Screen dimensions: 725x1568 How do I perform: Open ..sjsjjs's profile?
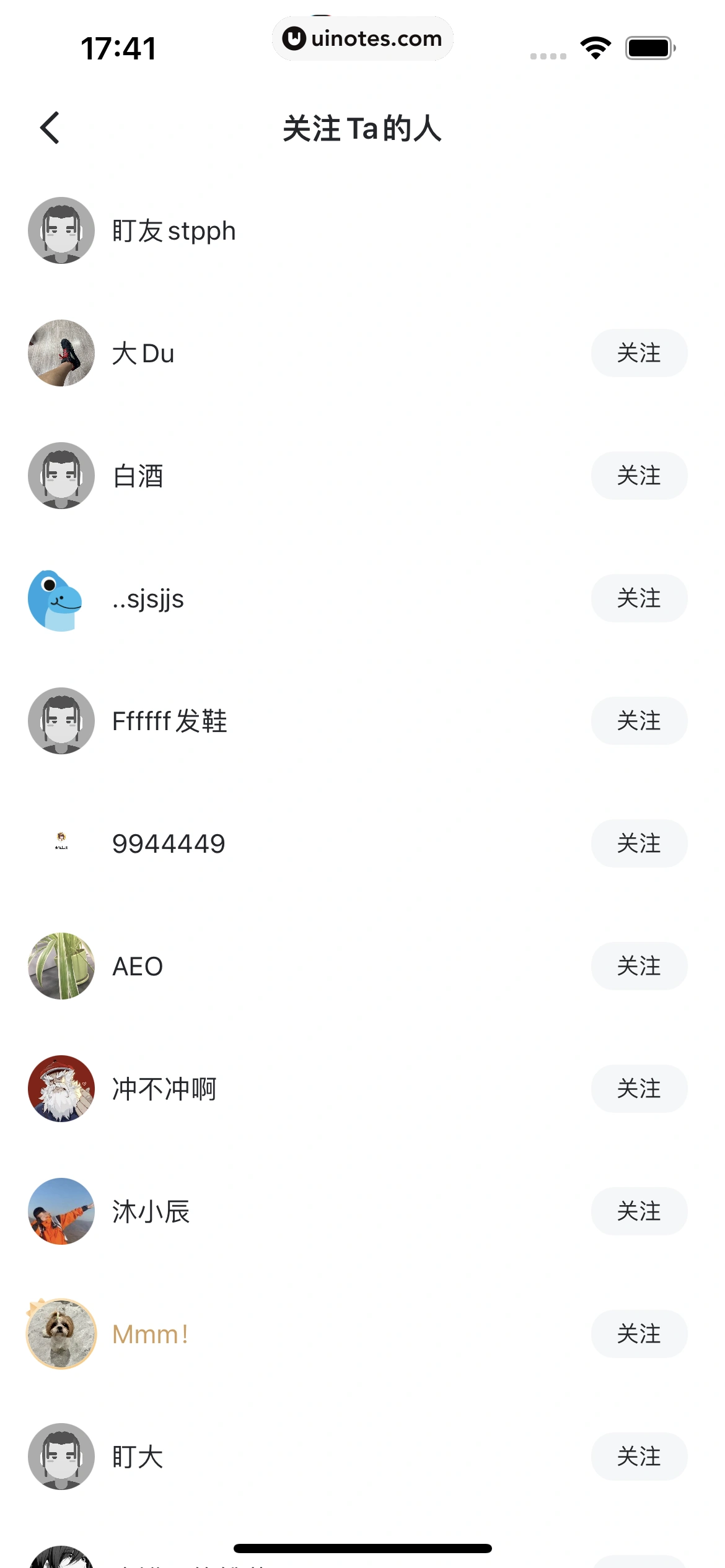pyautogui.click(x=147, y=599)
